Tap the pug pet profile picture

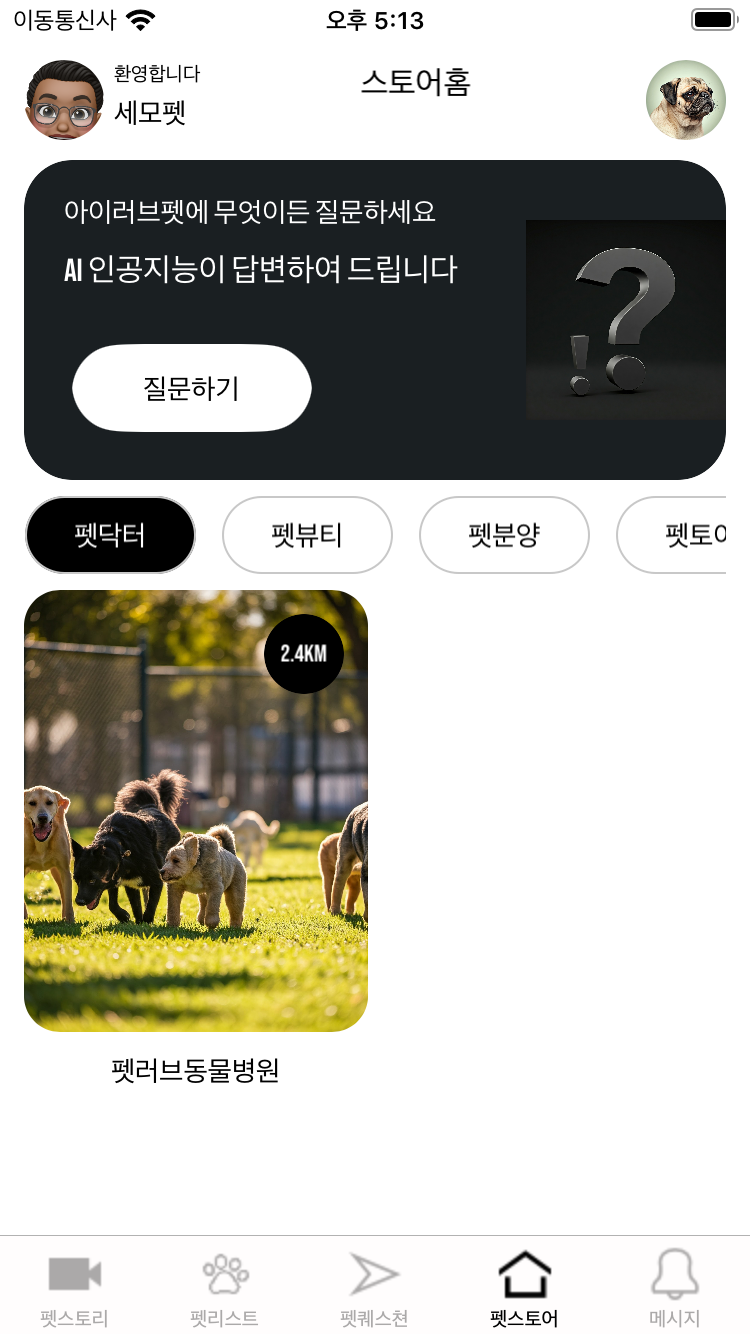coord(686,100)
